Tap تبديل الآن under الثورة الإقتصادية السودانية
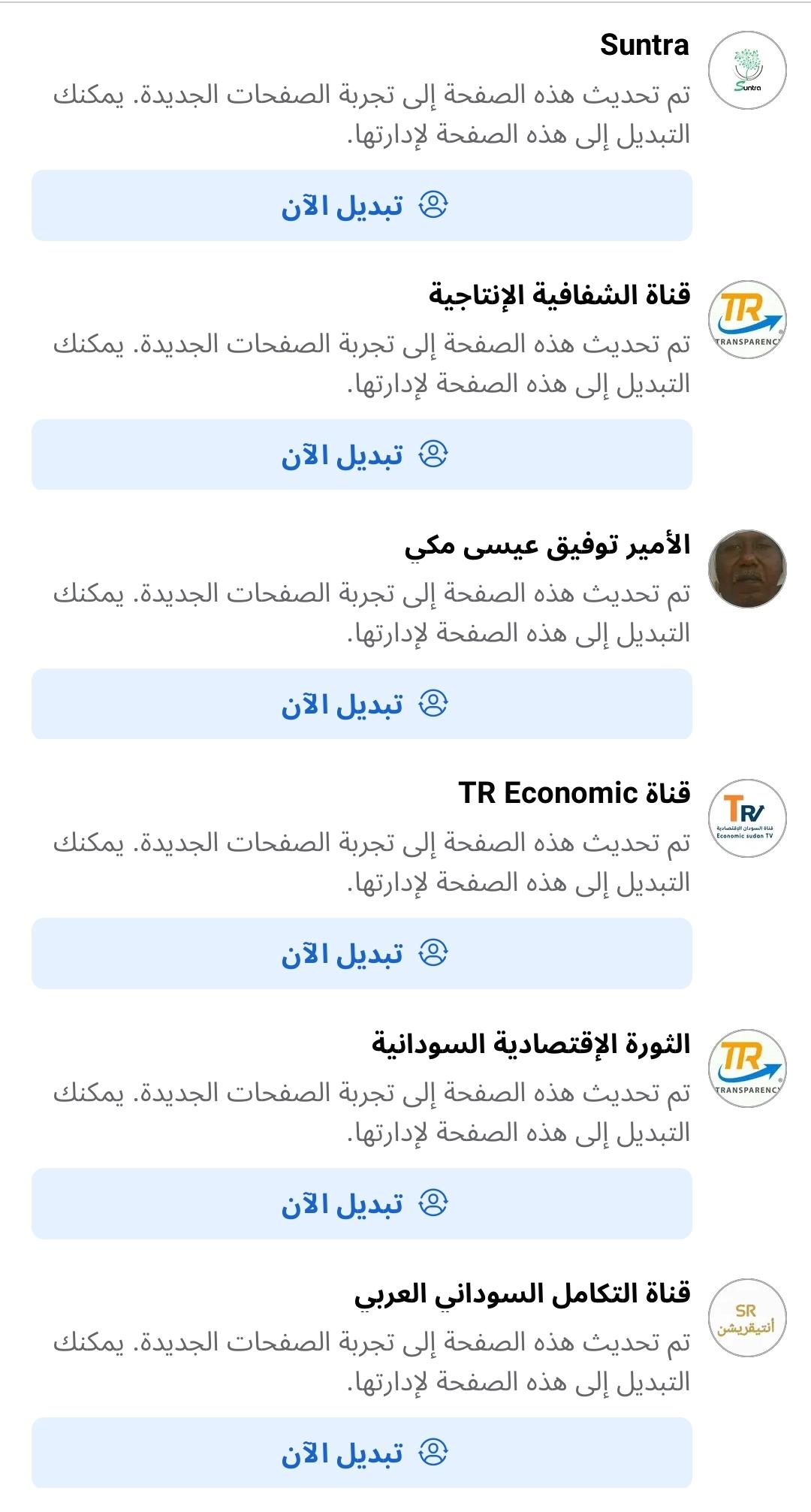 coord(361,1203)
